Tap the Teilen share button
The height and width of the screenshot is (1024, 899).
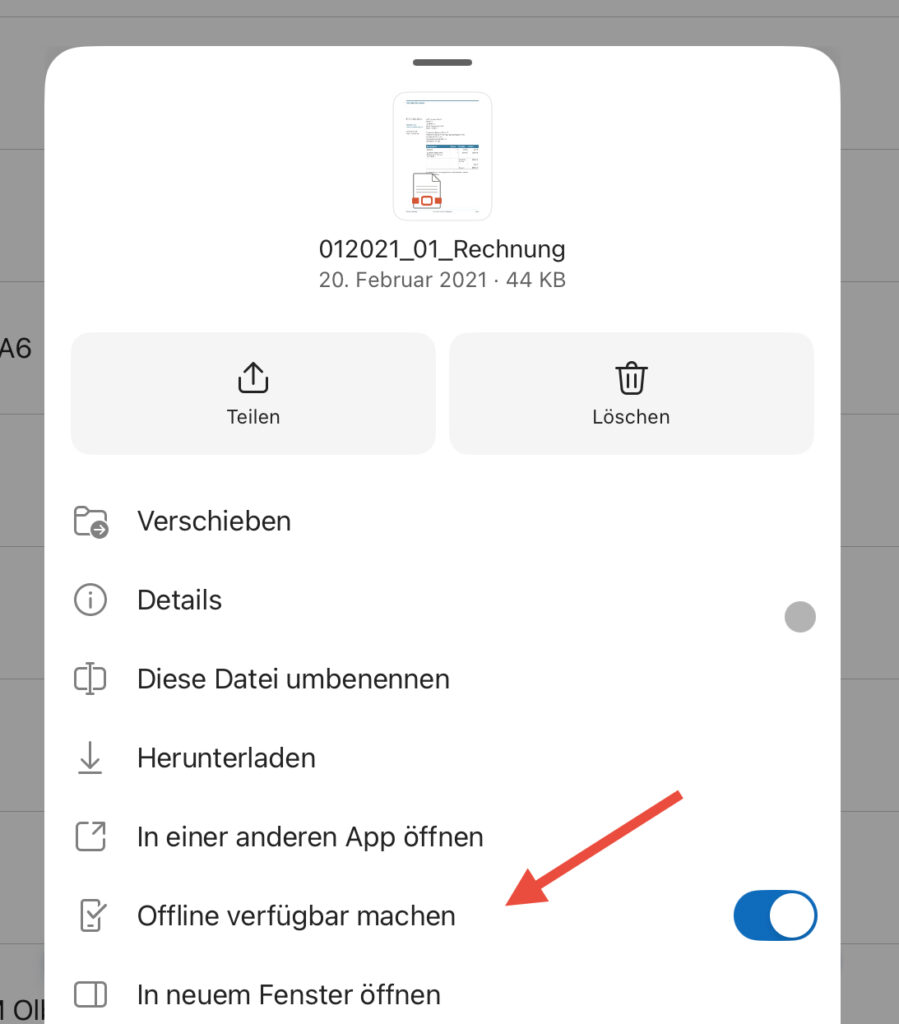pos(253,394)
